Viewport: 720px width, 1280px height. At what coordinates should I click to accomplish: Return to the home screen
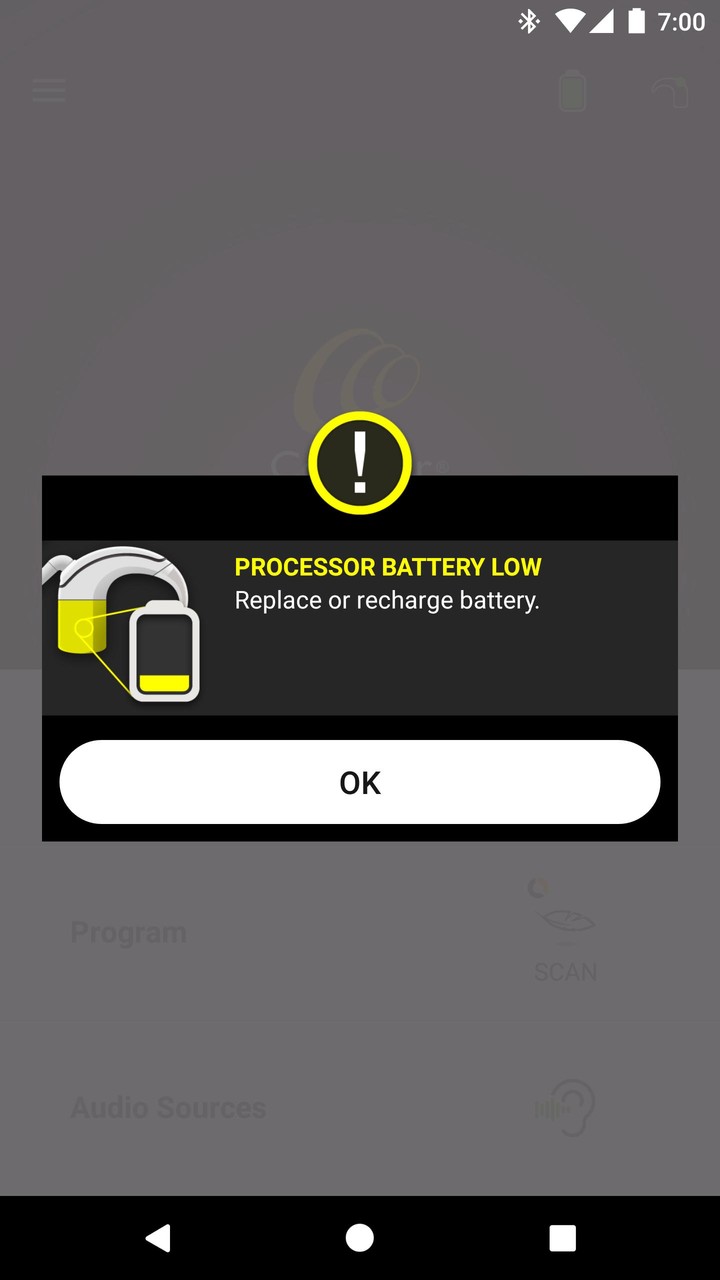click(360, 1238)
